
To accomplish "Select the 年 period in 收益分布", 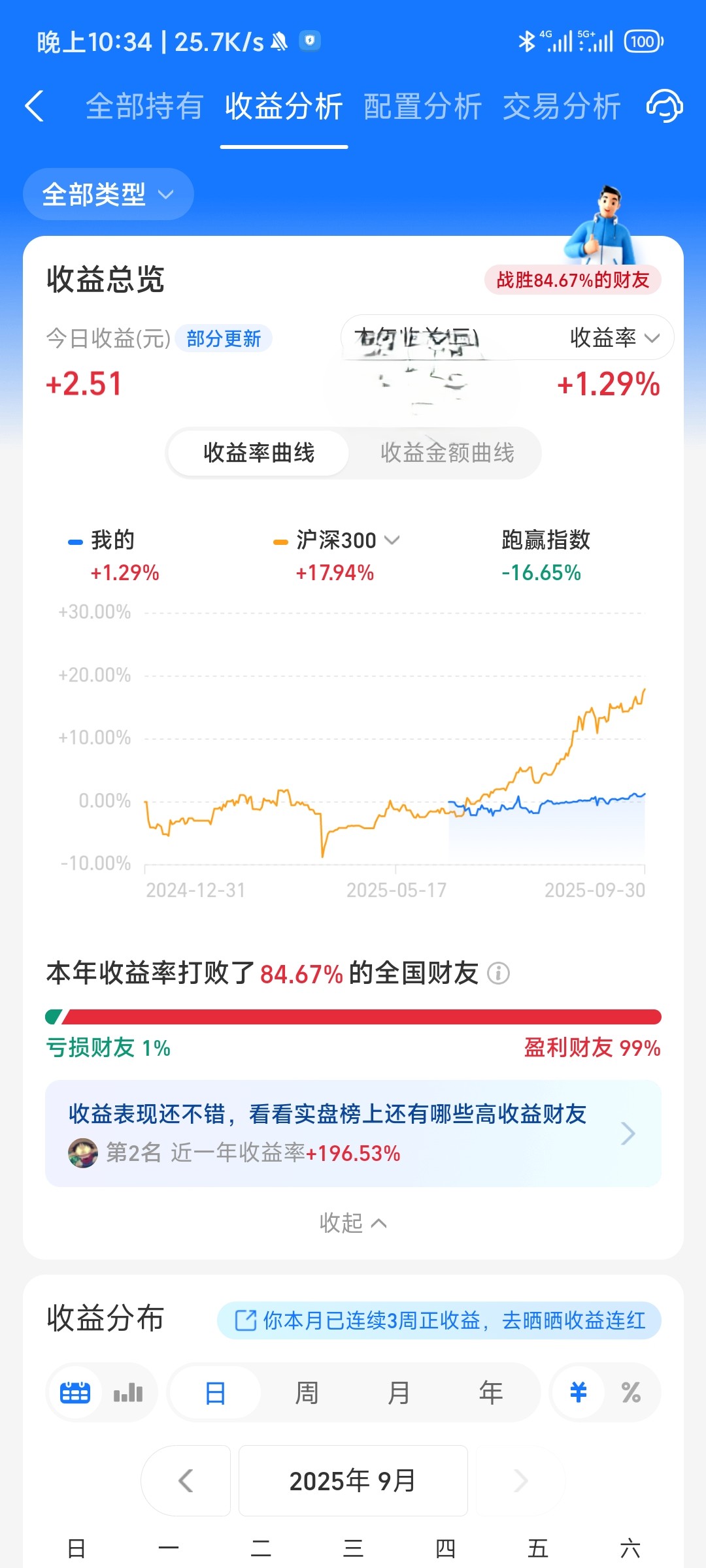I will click(x=490, y=1393).
